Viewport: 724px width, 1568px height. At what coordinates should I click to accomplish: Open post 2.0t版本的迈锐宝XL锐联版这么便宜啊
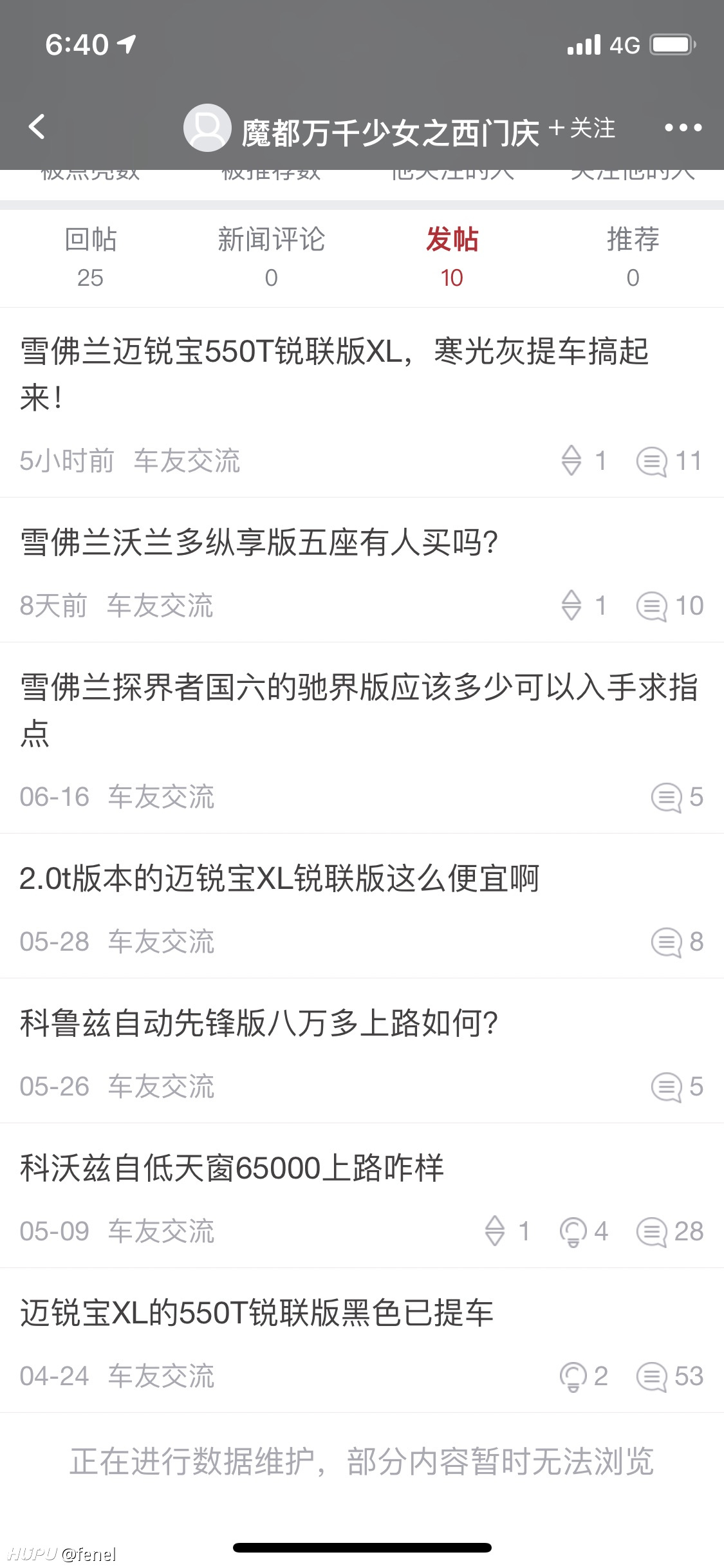click(362, 906)
